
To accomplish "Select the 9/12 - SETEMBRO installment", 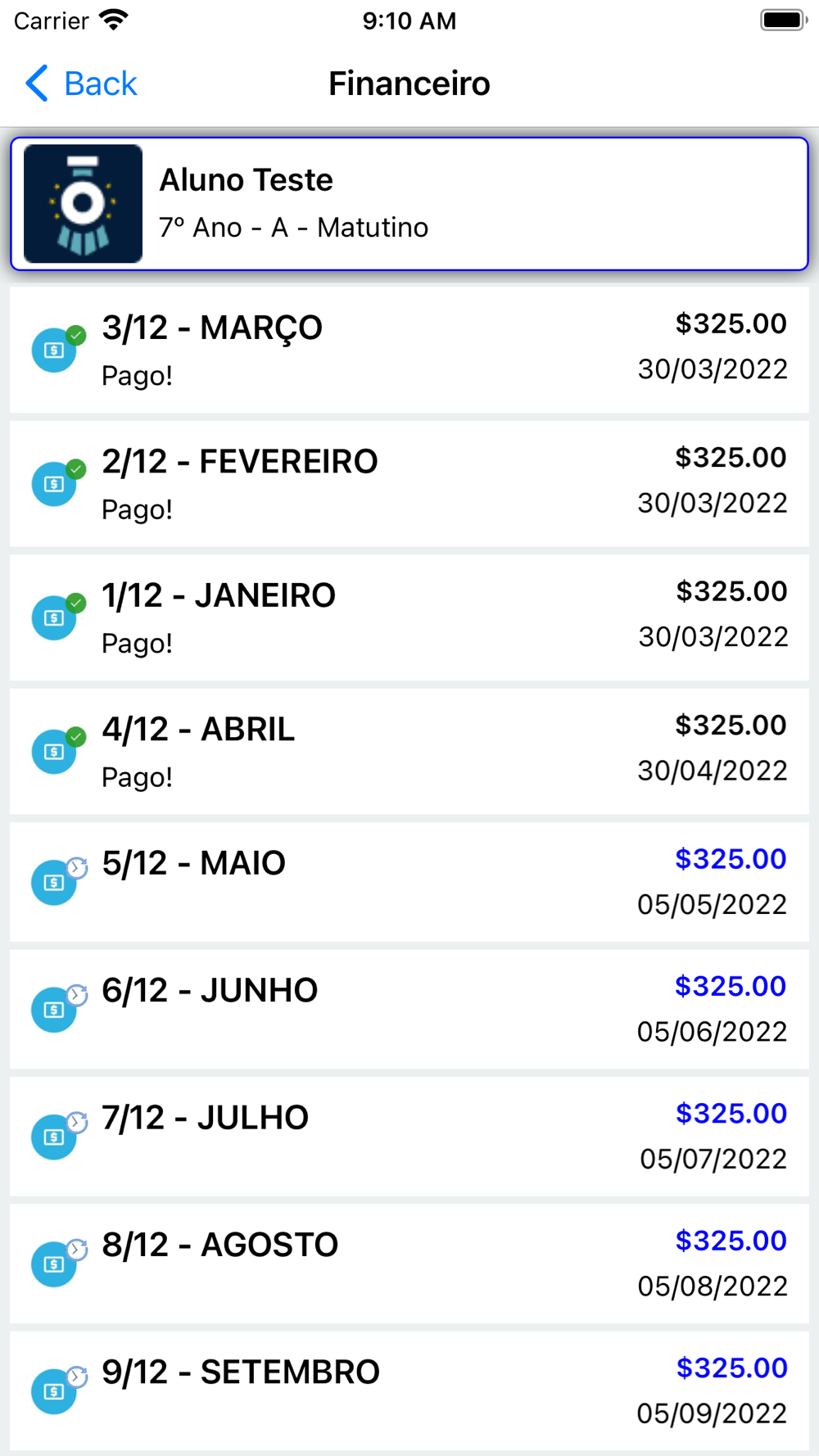I will pyautogui.click(x=409, y=1390).
